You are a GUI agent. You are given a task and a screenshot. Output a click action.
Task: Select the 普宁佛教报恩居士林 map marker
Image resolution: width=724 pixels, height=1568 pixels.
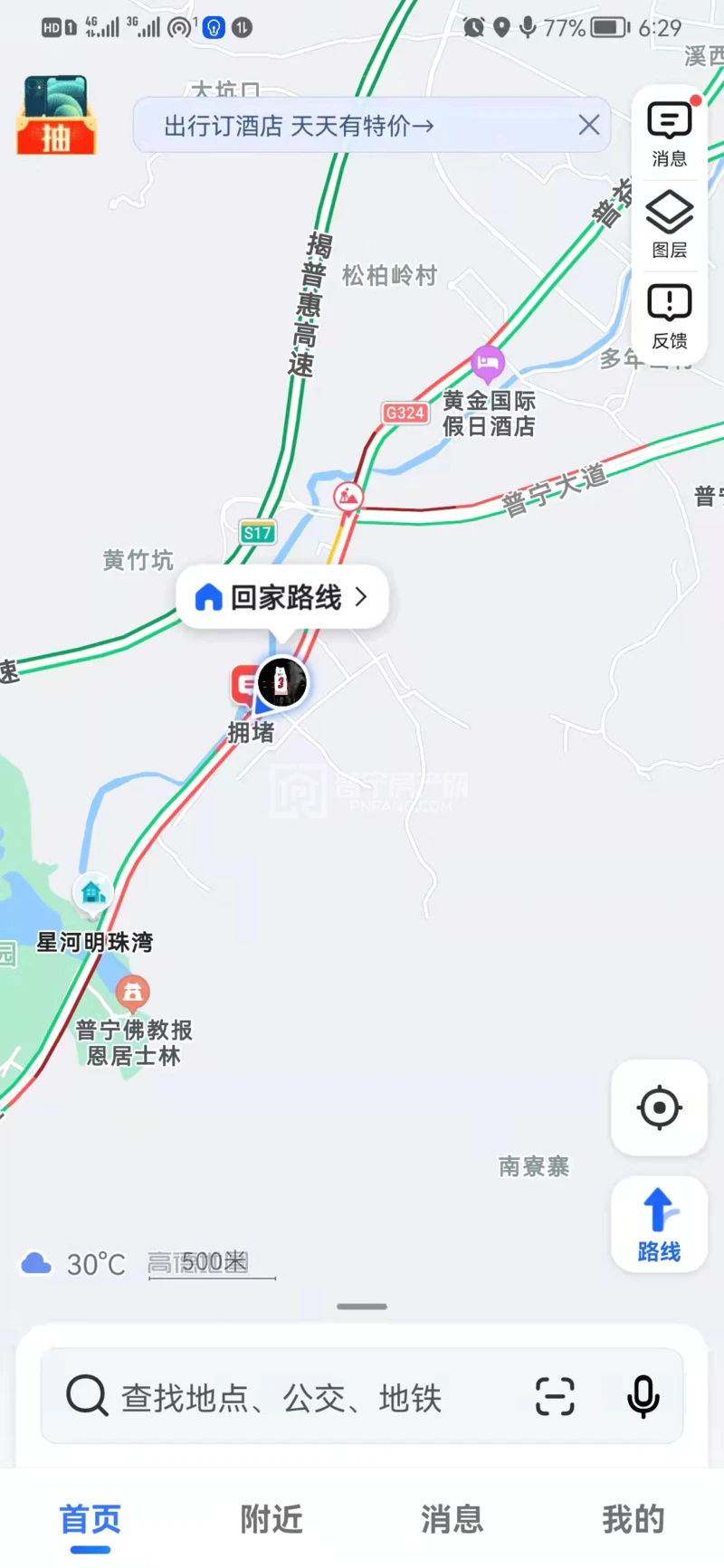tap(133, 993)
